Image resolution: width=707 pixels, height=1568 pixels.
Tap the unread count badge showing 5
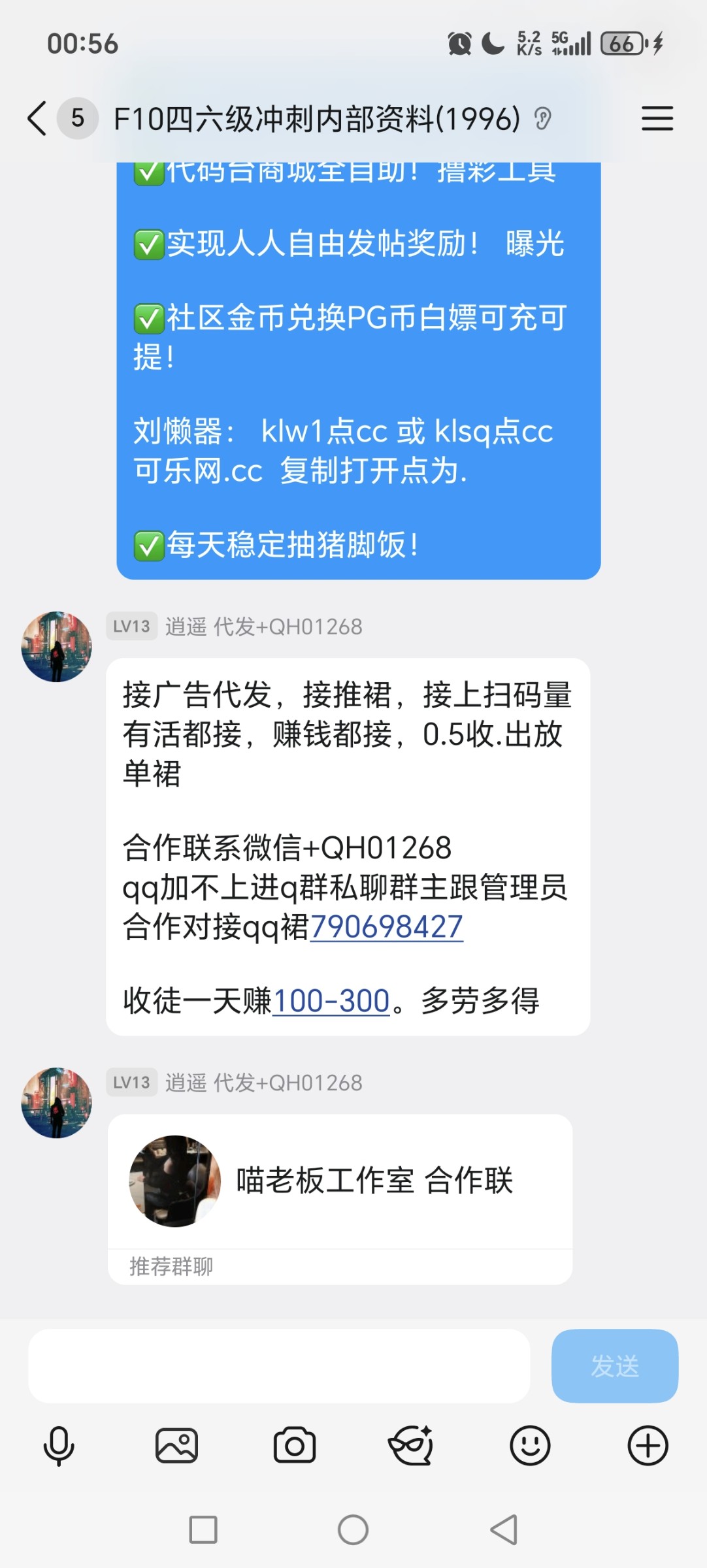[76, 118]
